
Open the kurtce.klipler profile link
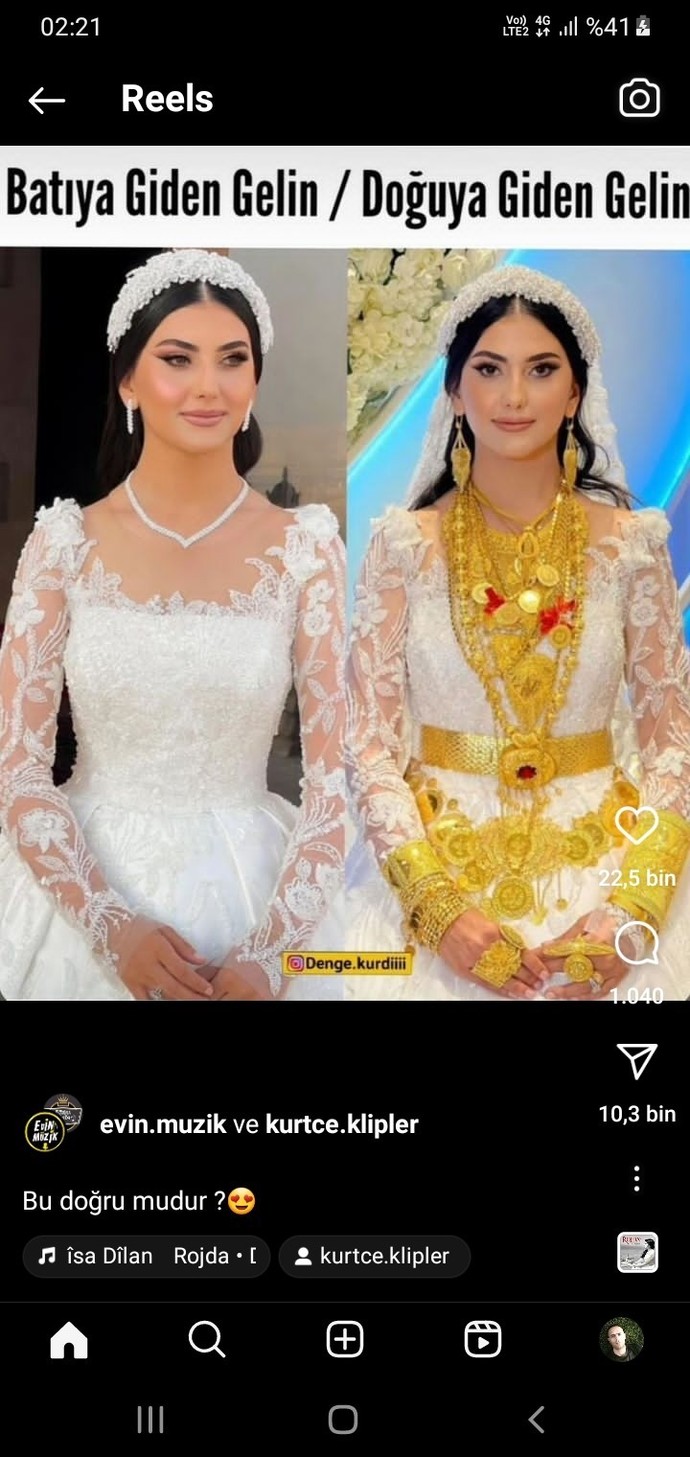click(x=342, y=1124)
